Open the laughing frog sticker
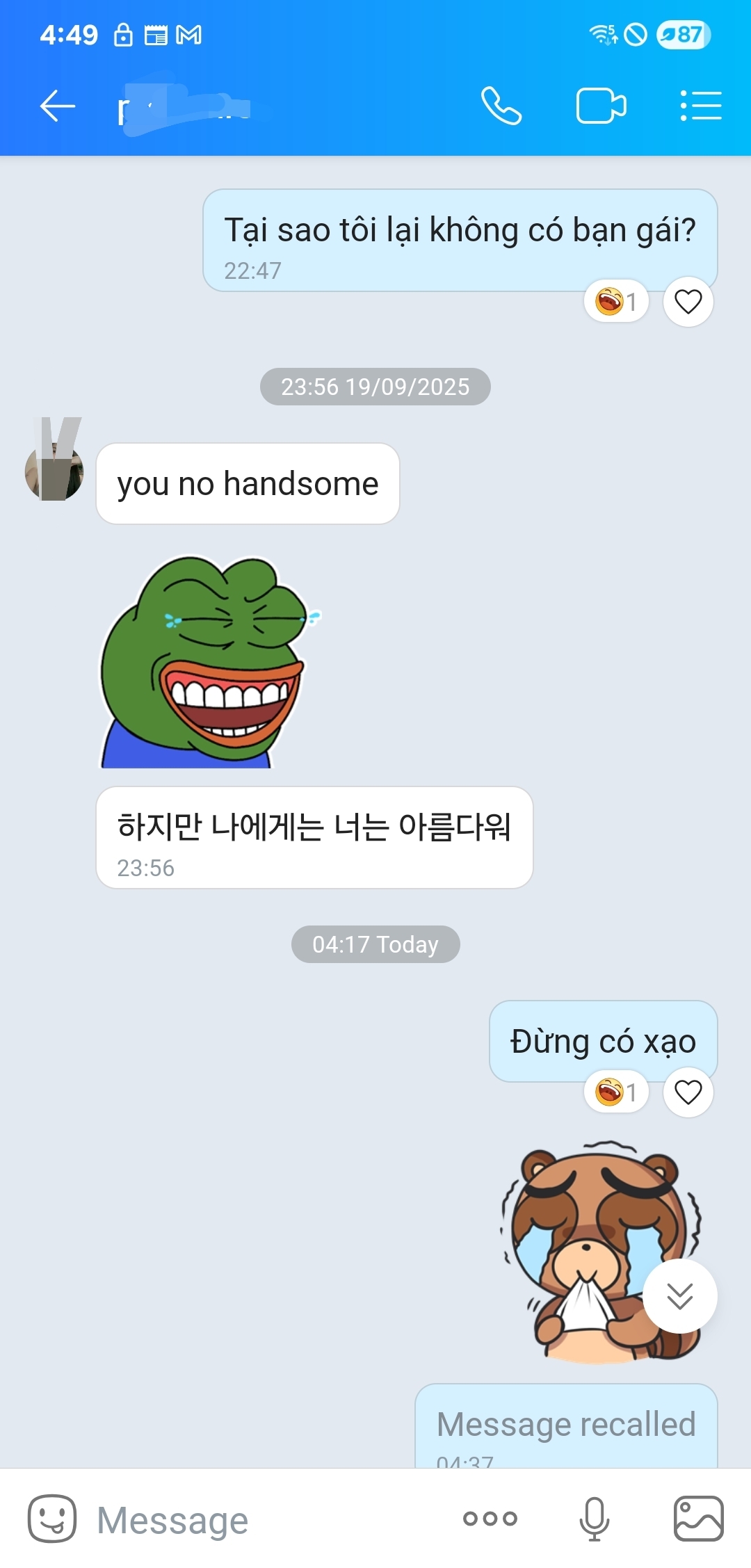This screenshot has width=751, height=1568. pos(207,662)
